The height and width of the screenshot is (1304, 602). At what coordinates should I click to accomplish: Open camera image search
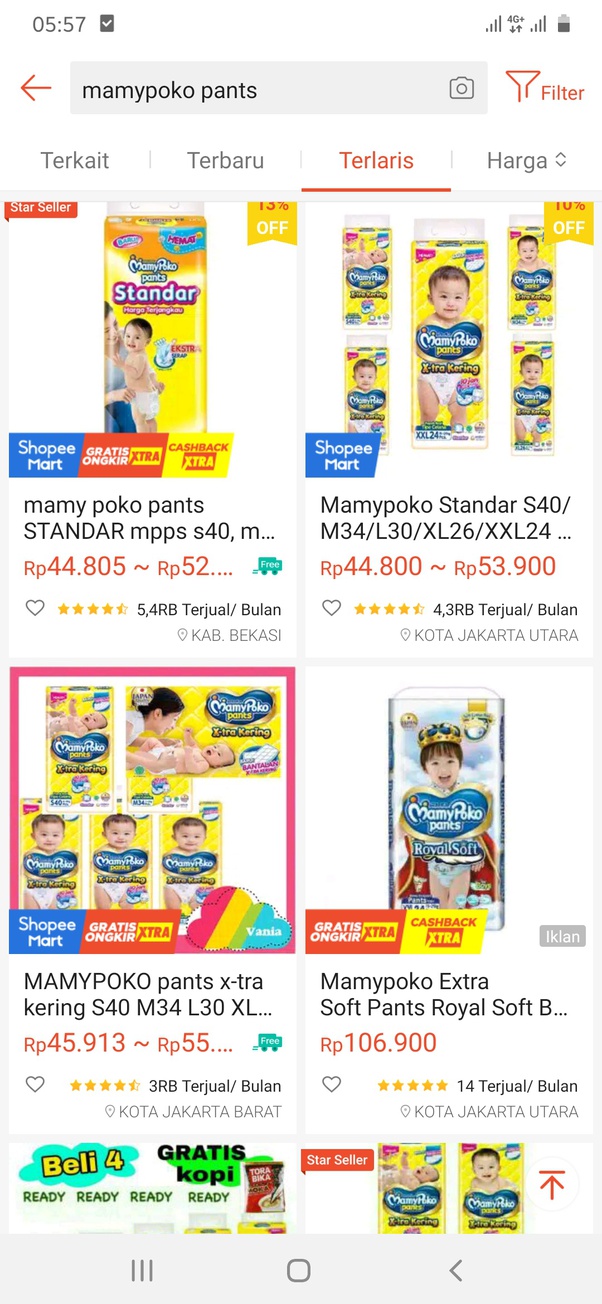coord(461,89)
